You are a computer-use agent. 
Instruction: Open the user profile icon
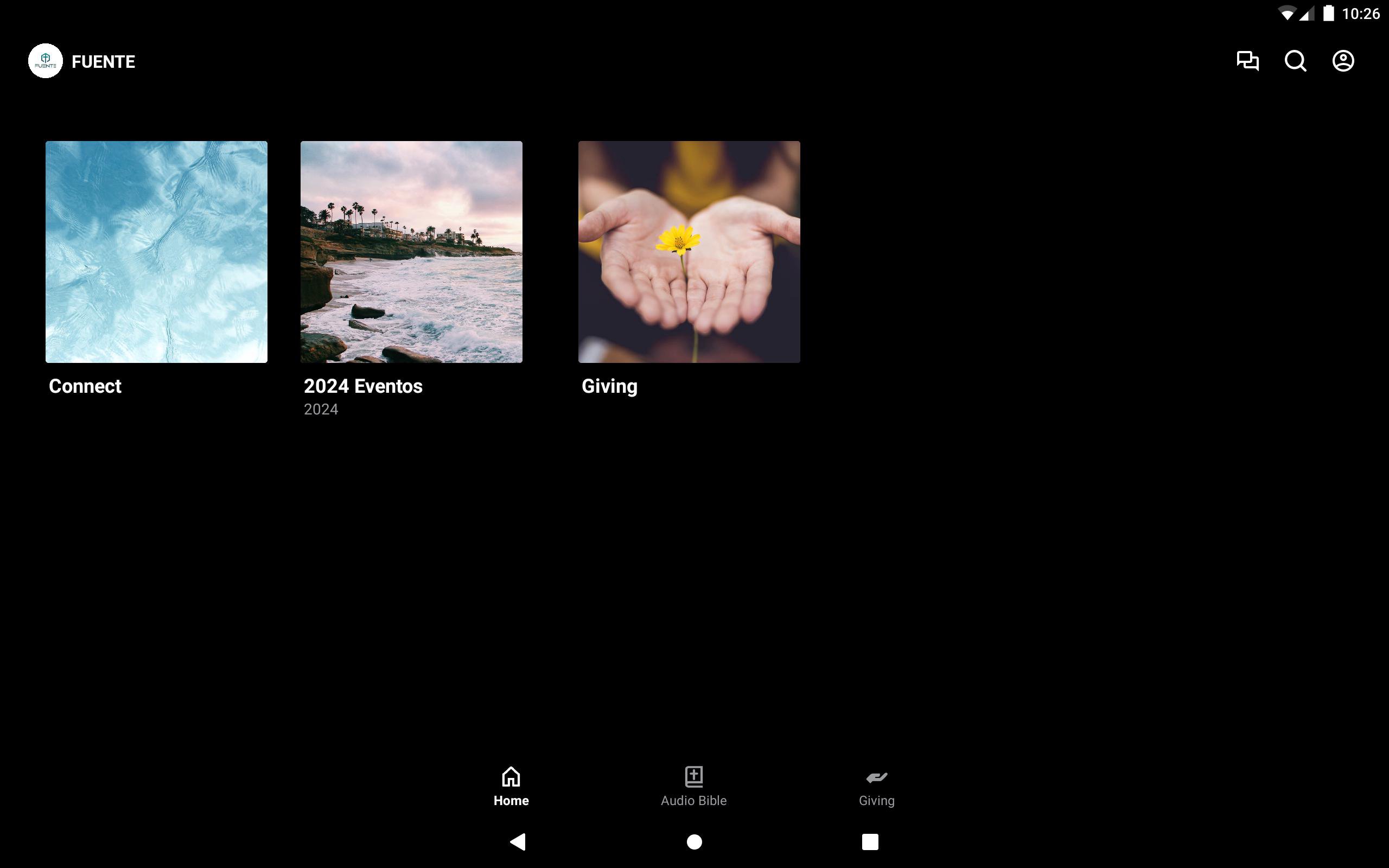[x=1342, y=61]
